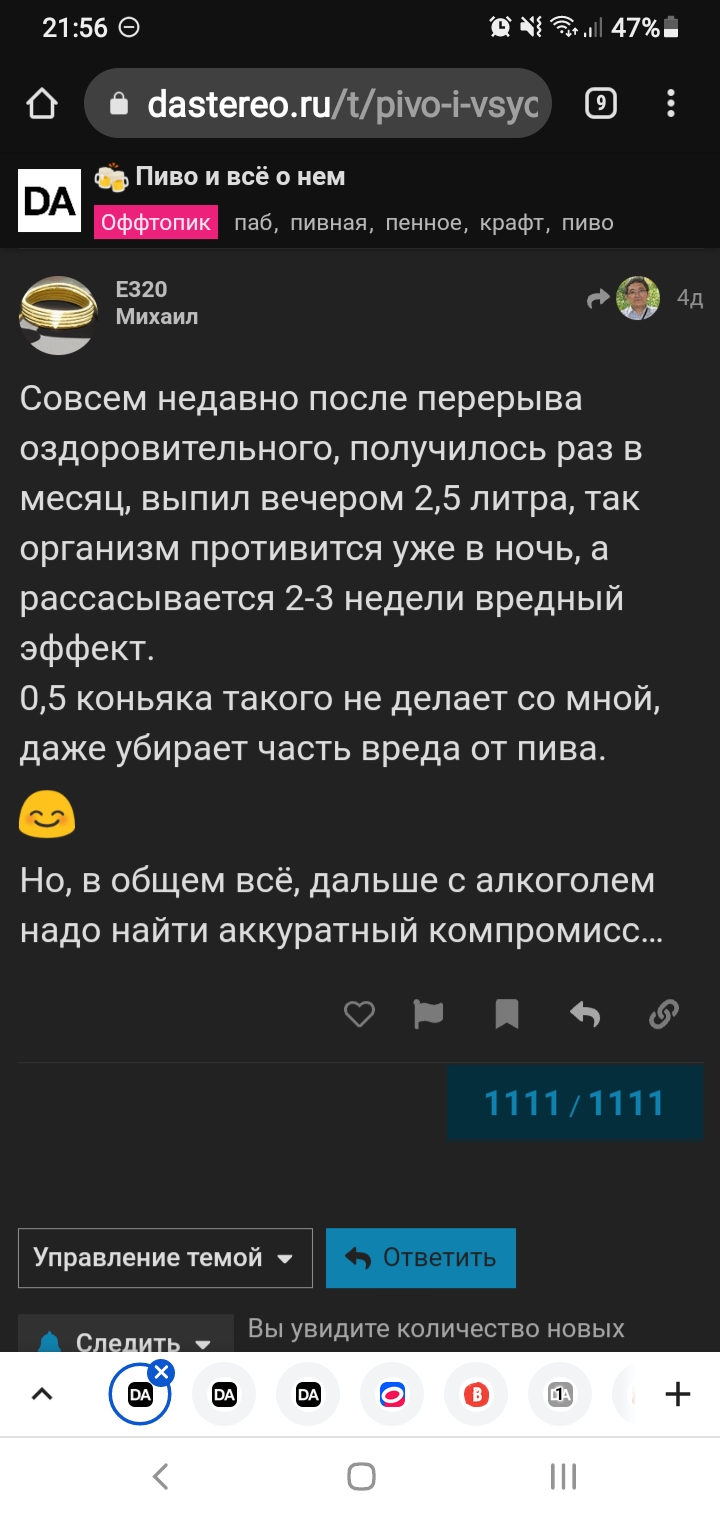Image resolution: width=720 pixels, height=1520 pixels.
Task: Open the browser home page
Action: click(x=42, y=103)
